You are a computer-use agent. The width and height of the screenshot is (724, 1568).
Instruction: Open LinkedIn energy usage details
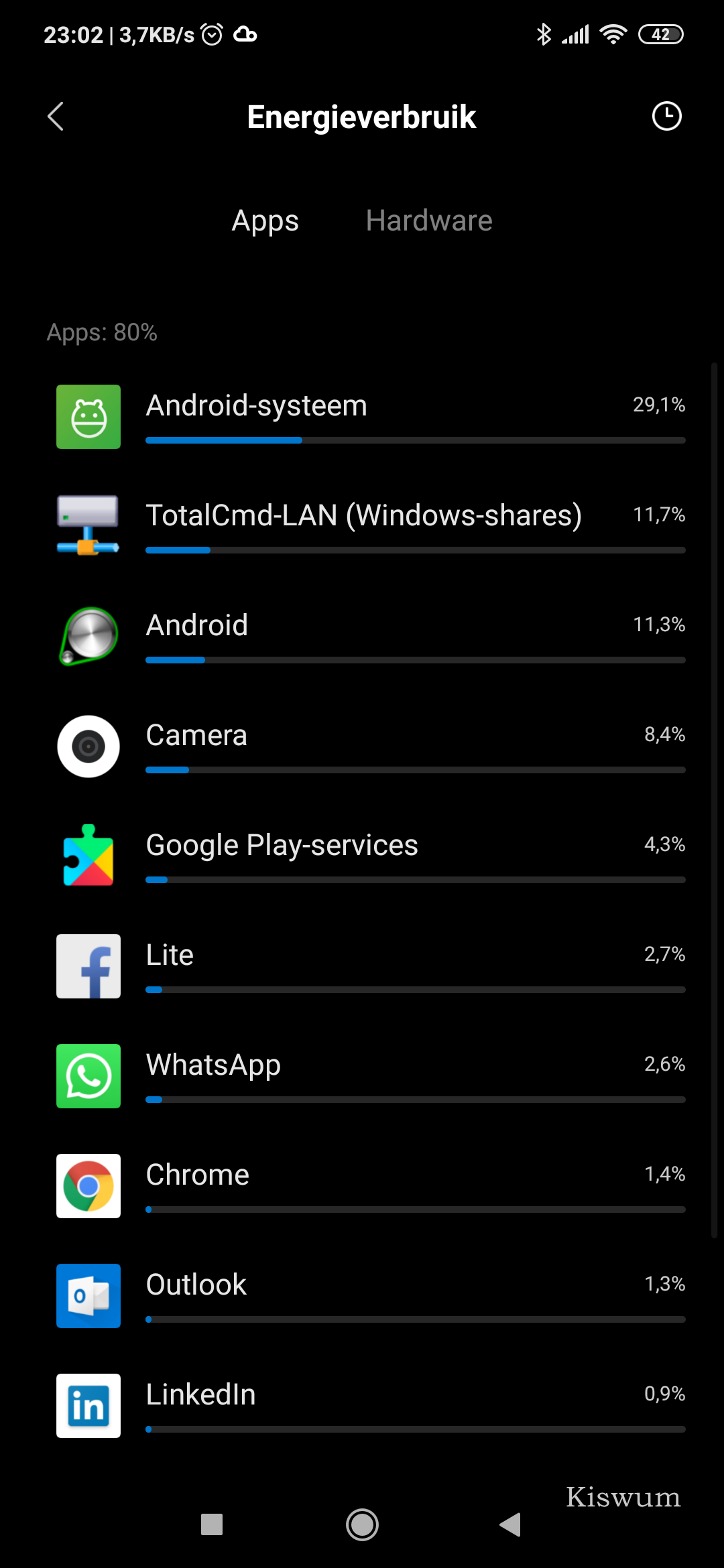tap(362, 1406)
